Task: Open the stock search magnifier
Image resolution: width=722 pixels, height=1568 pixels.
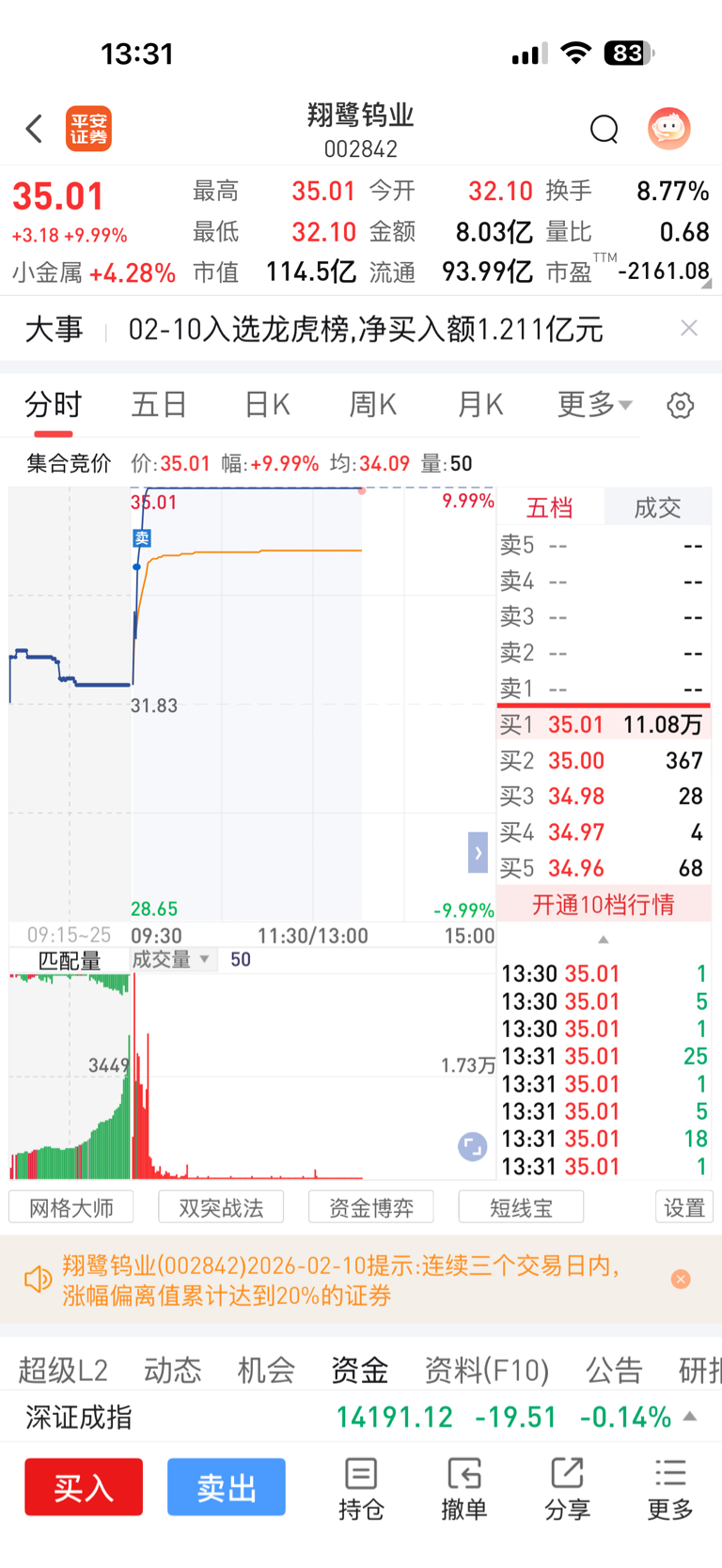Action: [604, 129]
